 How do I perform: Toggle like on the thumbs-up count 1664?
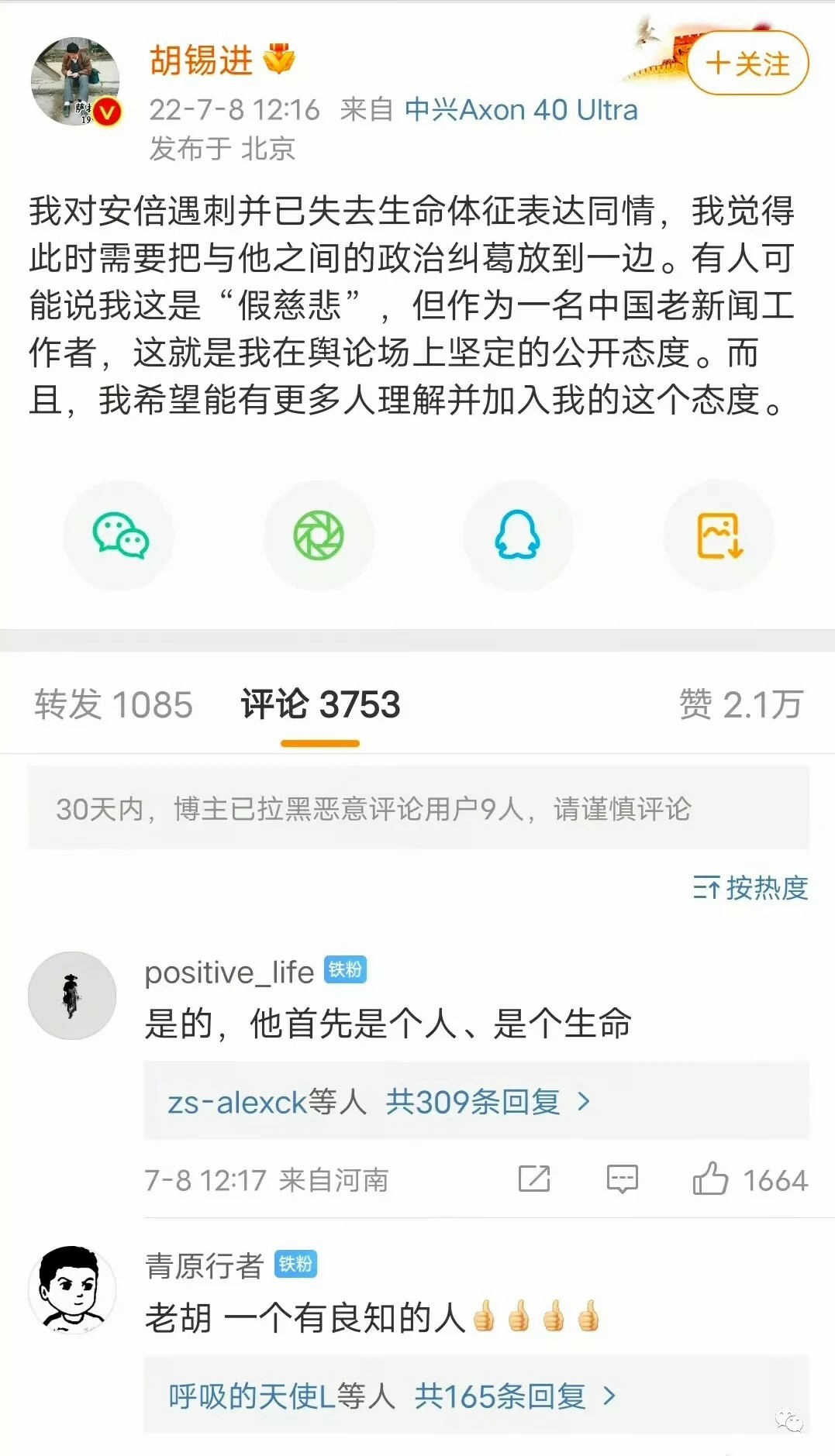point(774,1179)
